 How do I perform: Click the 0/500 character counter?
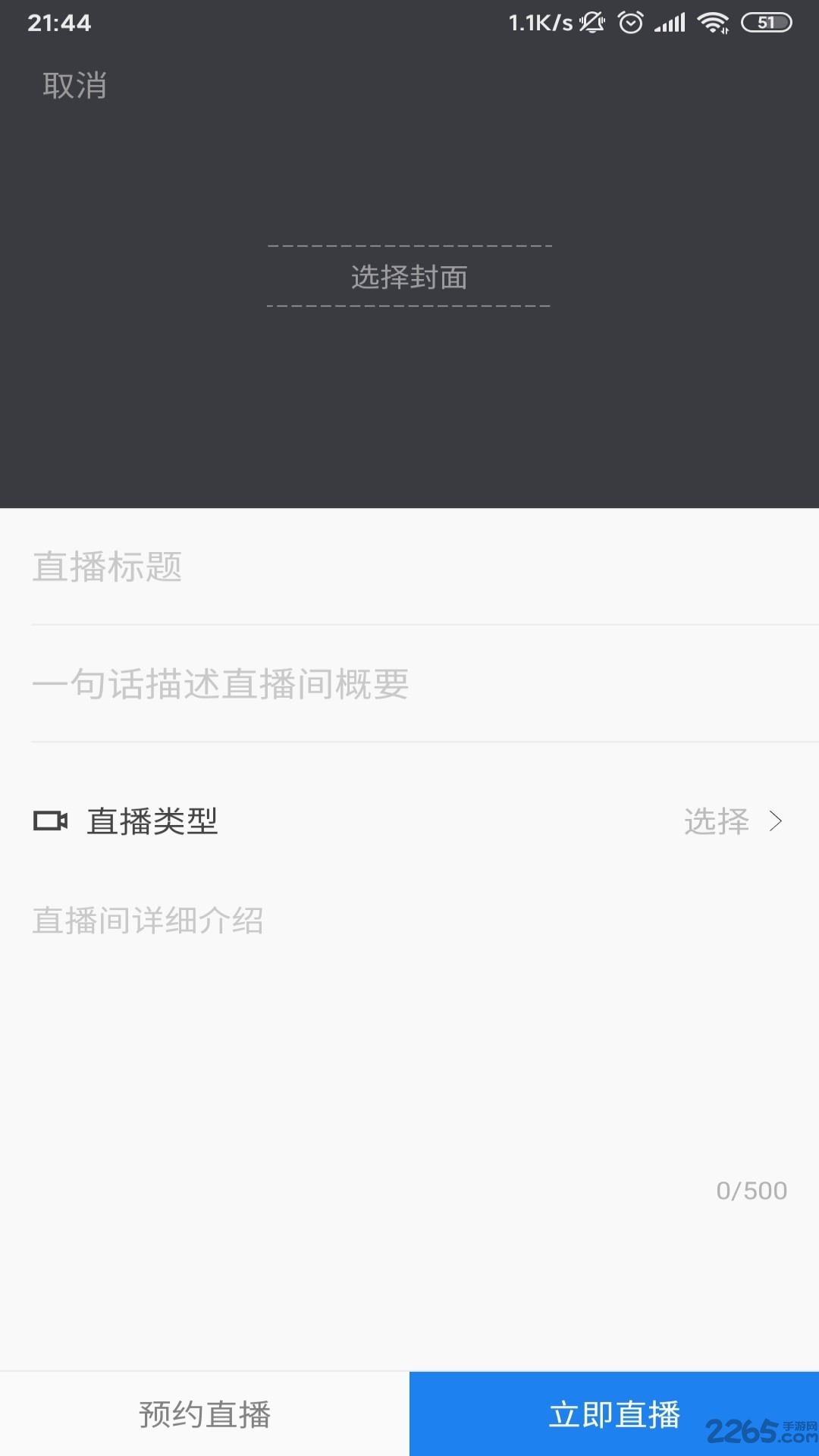(752, 1191)
